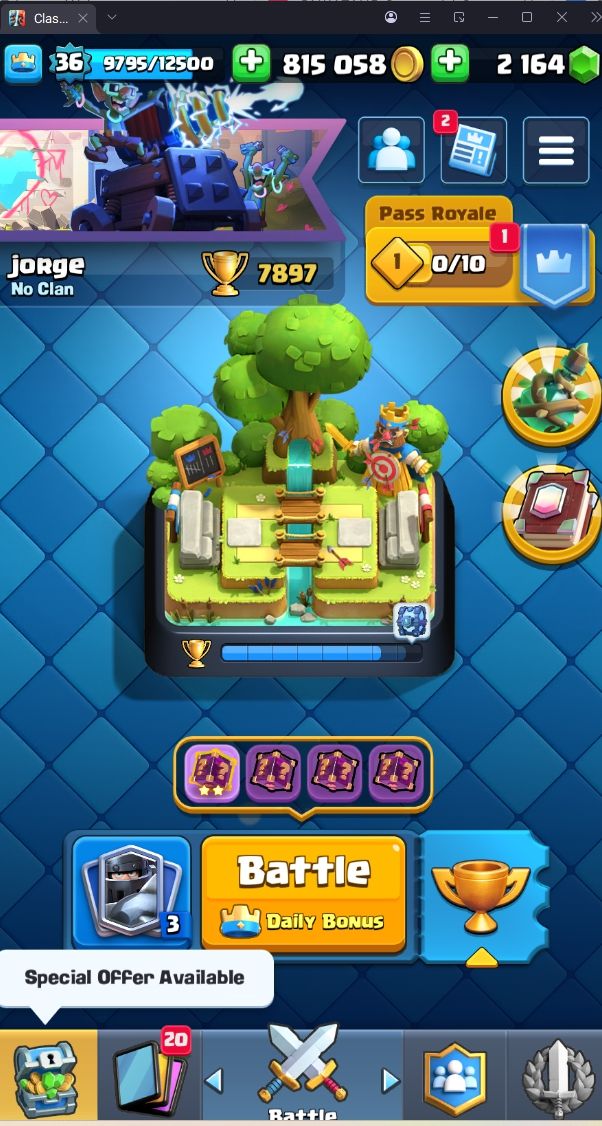The image size is (602, 1126).
Task: Open the green tower event icon
Action: (549, 395)
